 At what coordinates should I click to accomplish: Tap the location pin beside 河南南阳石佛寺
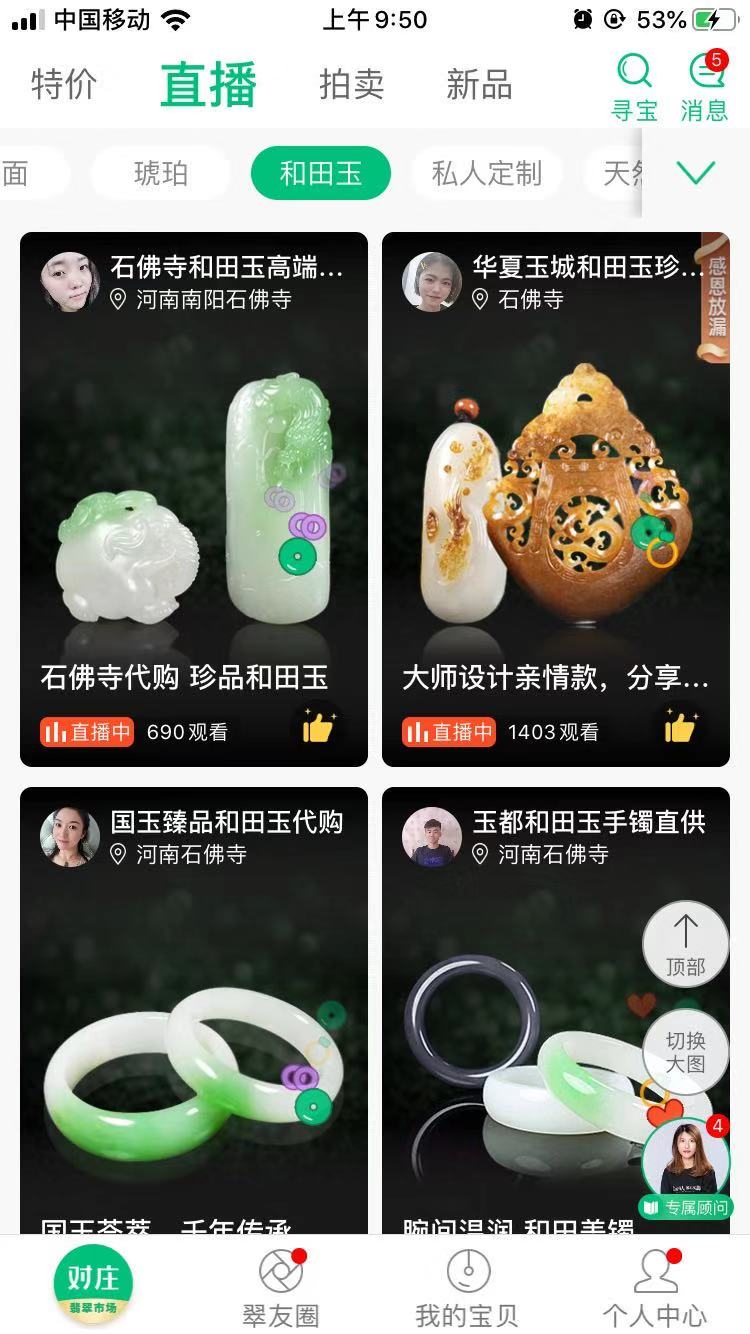click(x=119, y=299)
